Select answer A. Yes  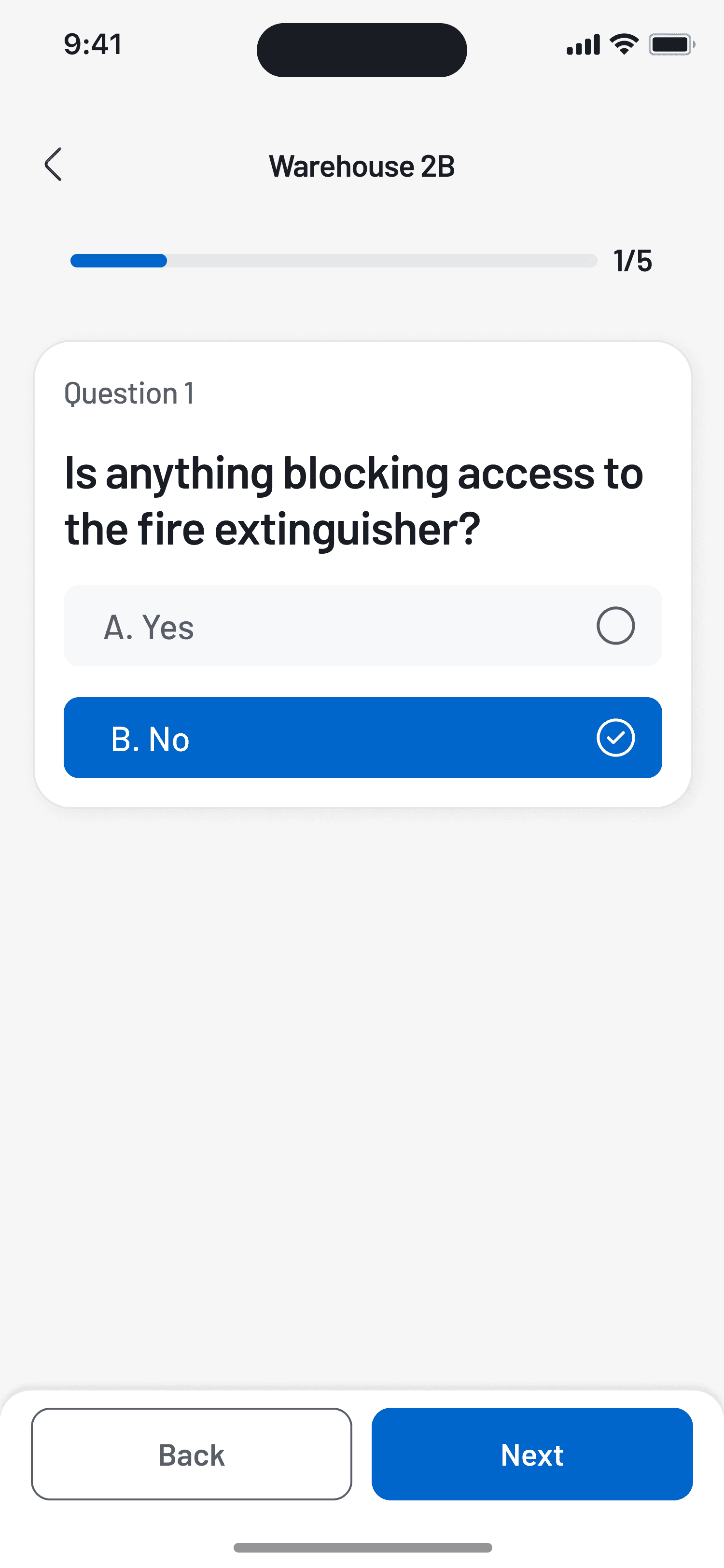click(x=362, y=626)
